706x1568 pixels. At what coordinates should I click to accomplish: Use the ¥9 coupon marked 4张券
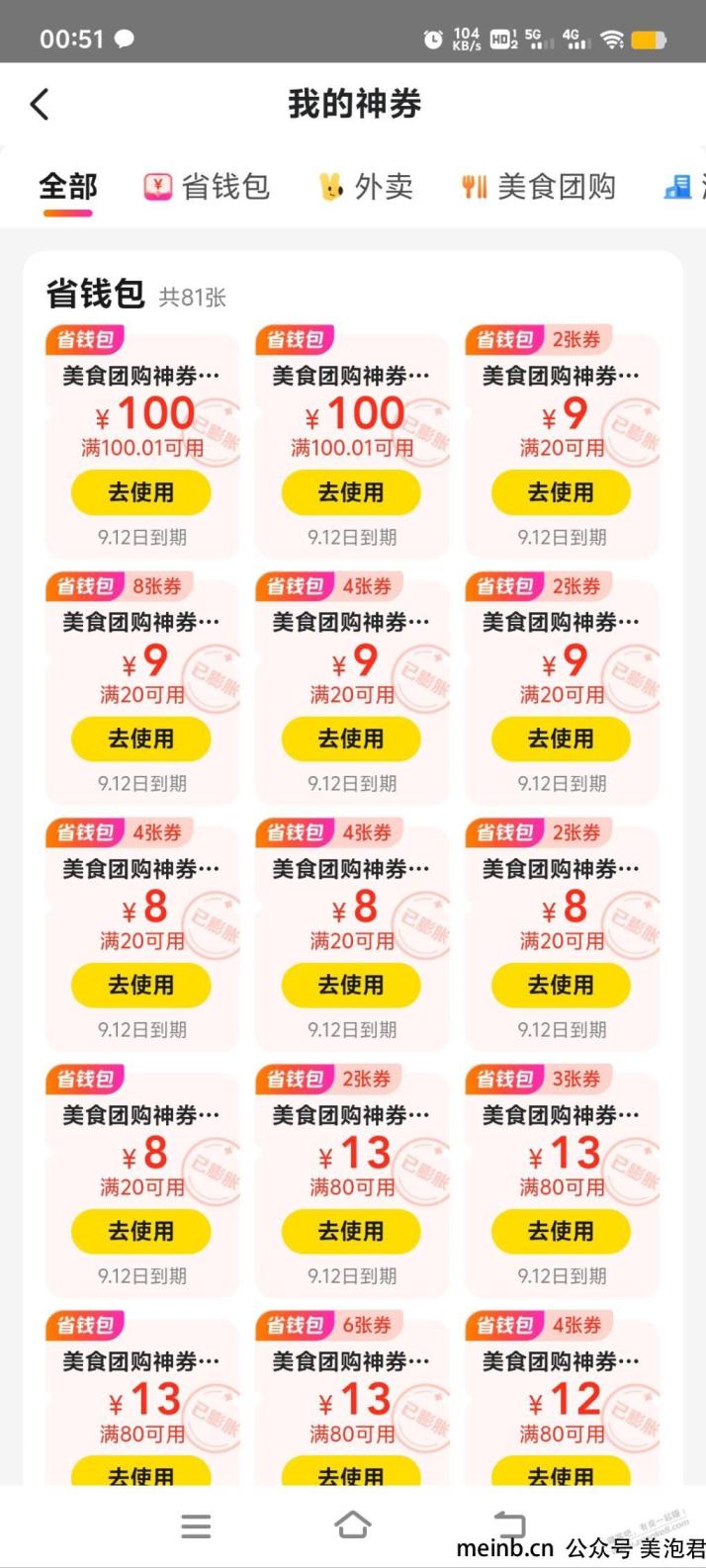[x=351, y=739]
